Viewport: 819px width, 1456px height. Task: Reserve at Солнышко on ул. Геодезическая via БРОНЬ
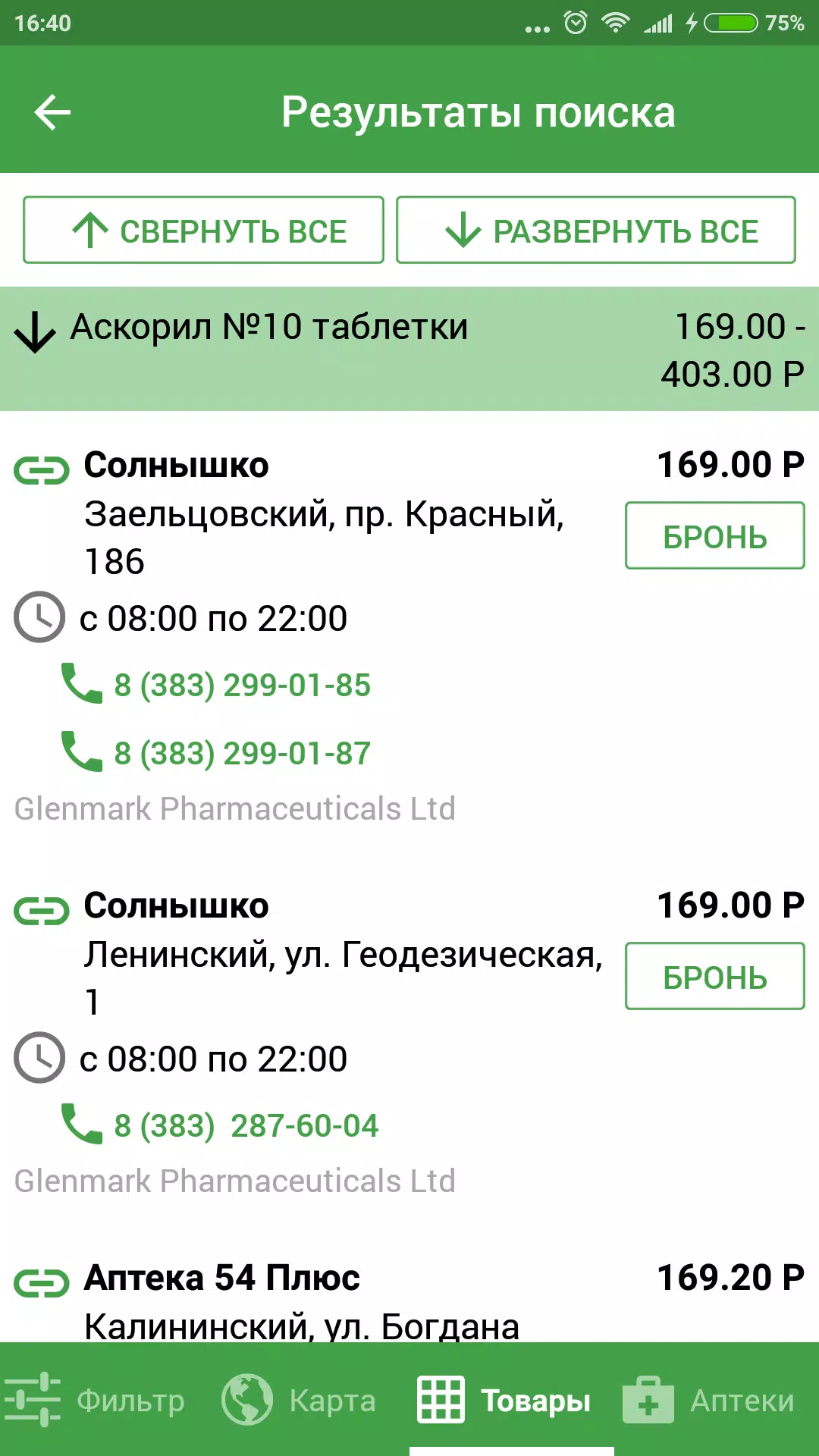pos(714,977)
